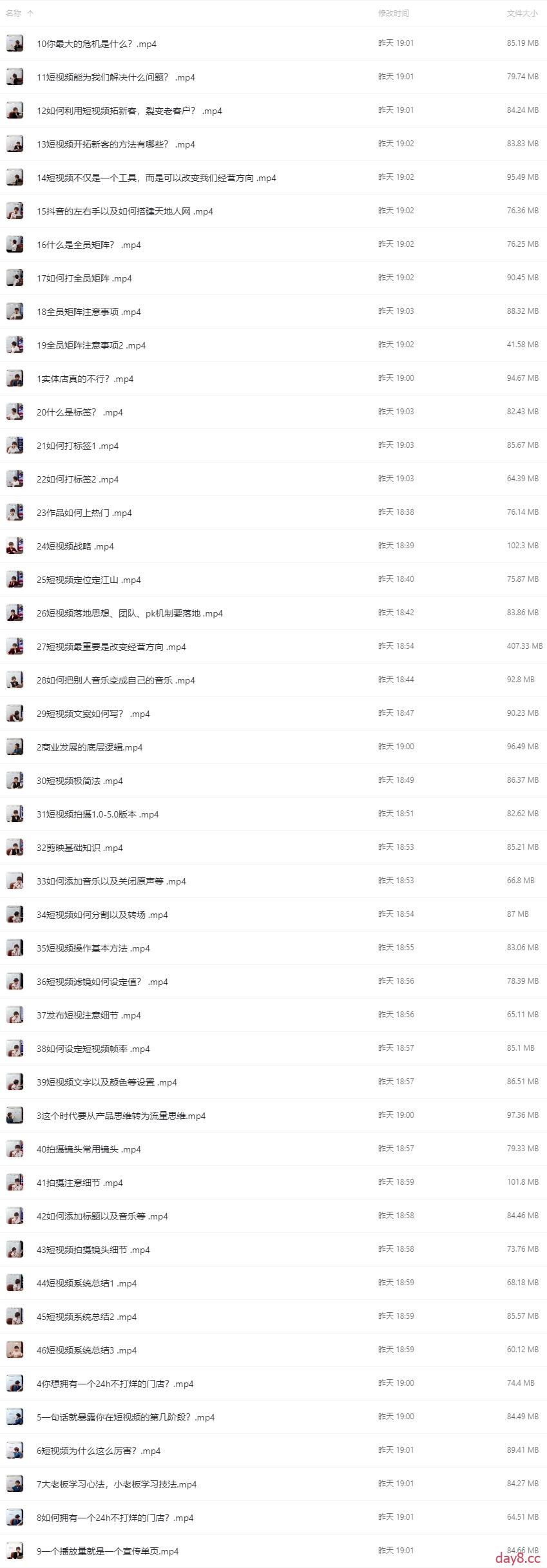Sort the file list by 名称
The width and height of the screenshot is (547, 1568).
point(14,13)
